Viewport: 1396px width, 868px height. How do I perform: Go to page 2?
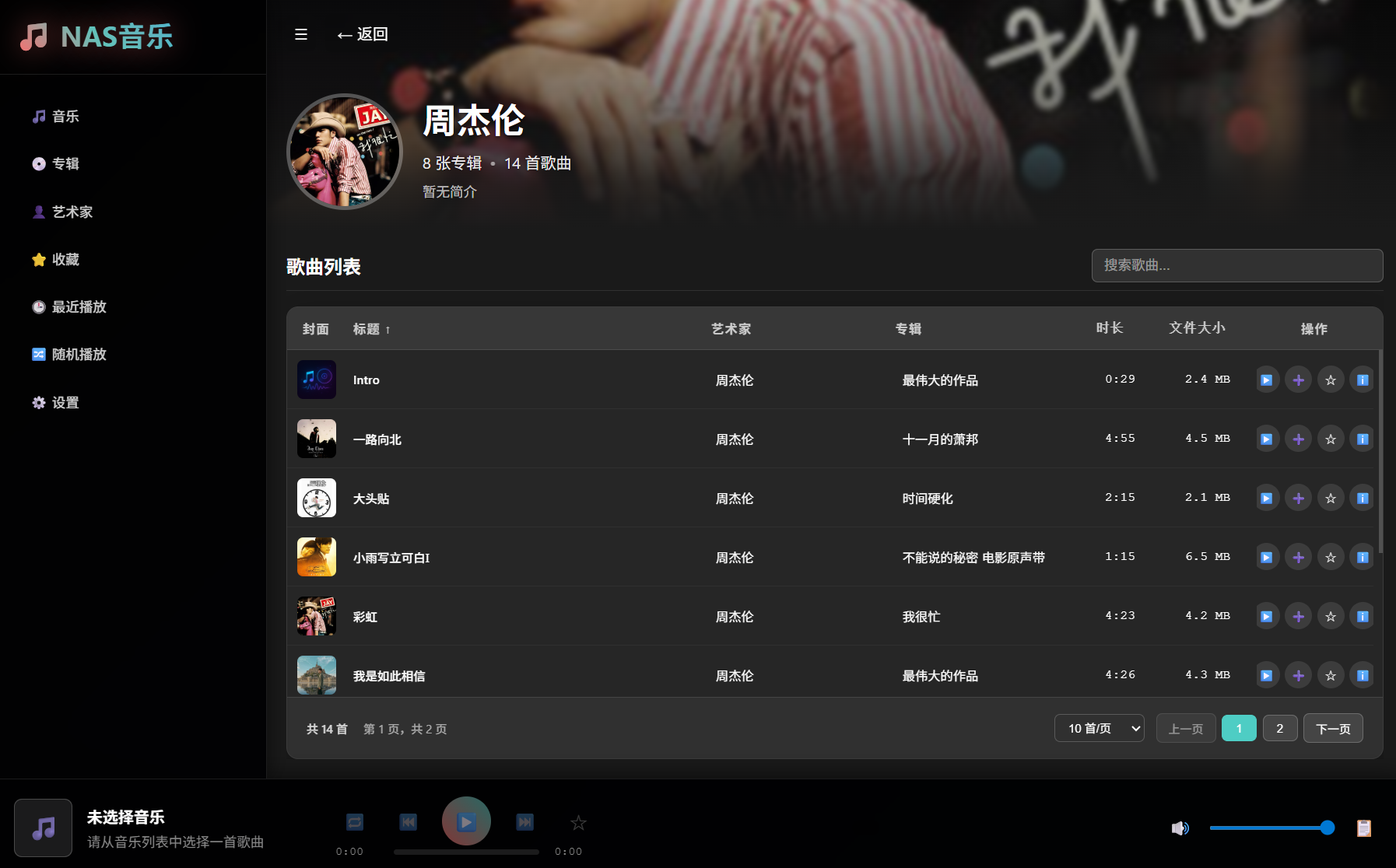(1279, 729)
